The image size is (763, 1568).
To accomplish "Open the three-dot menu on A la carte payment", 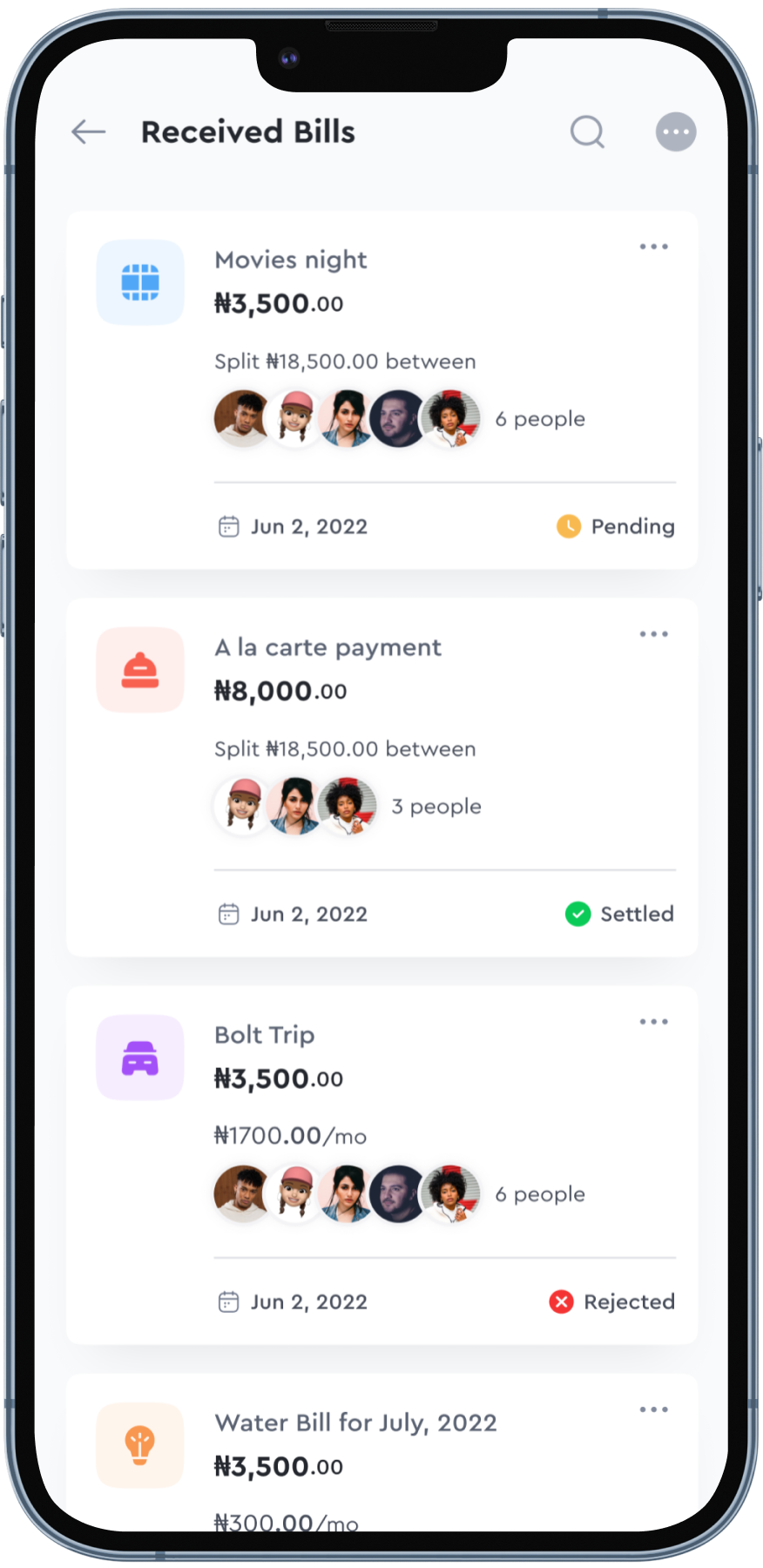I will 653,634.
